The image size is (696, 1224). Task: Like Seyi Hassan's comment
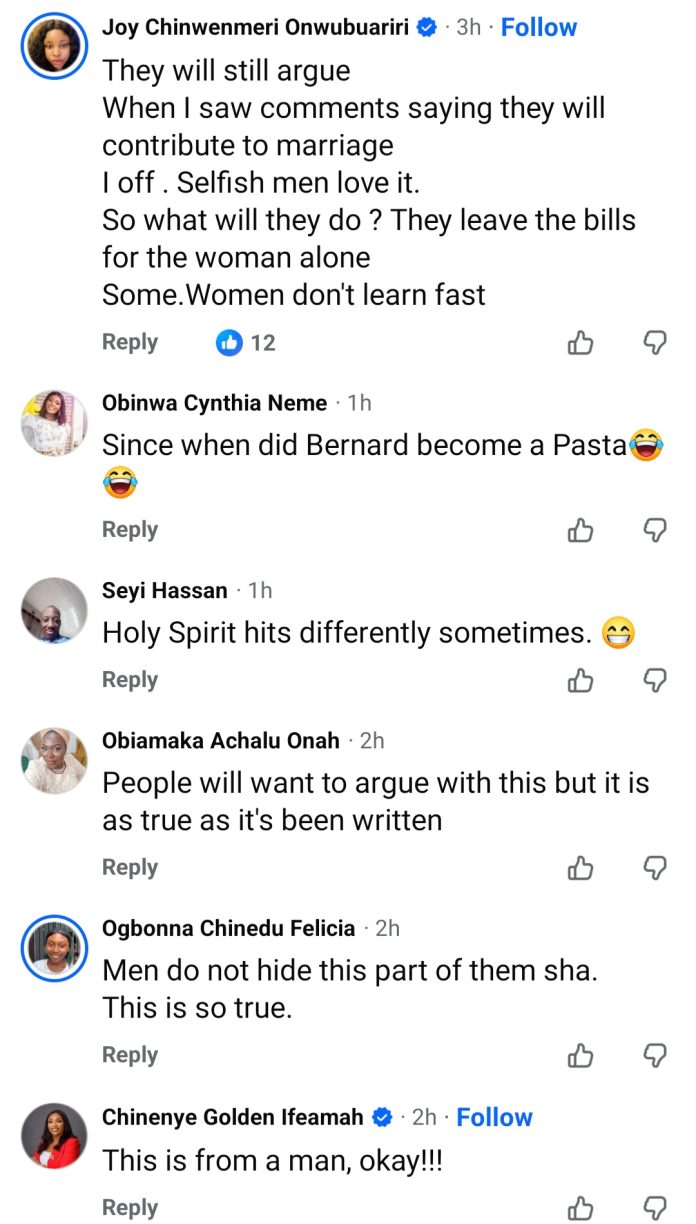click(x=580, y=681)
